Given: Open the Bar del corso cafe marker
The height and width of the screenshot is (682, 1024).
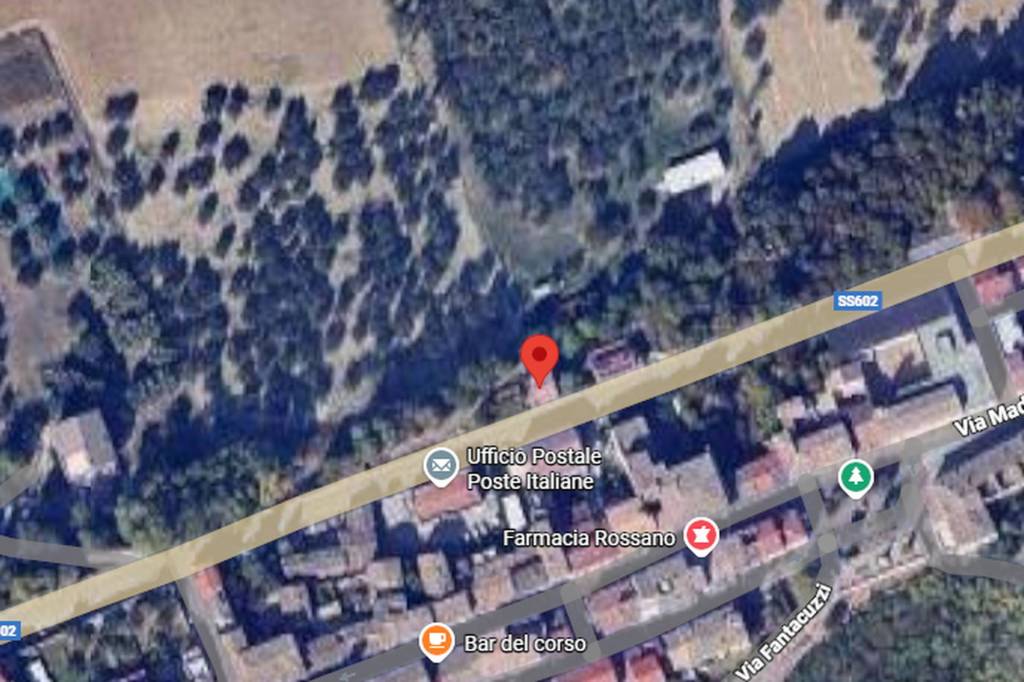Looking at the screenshot, I should tap(436, 642).
